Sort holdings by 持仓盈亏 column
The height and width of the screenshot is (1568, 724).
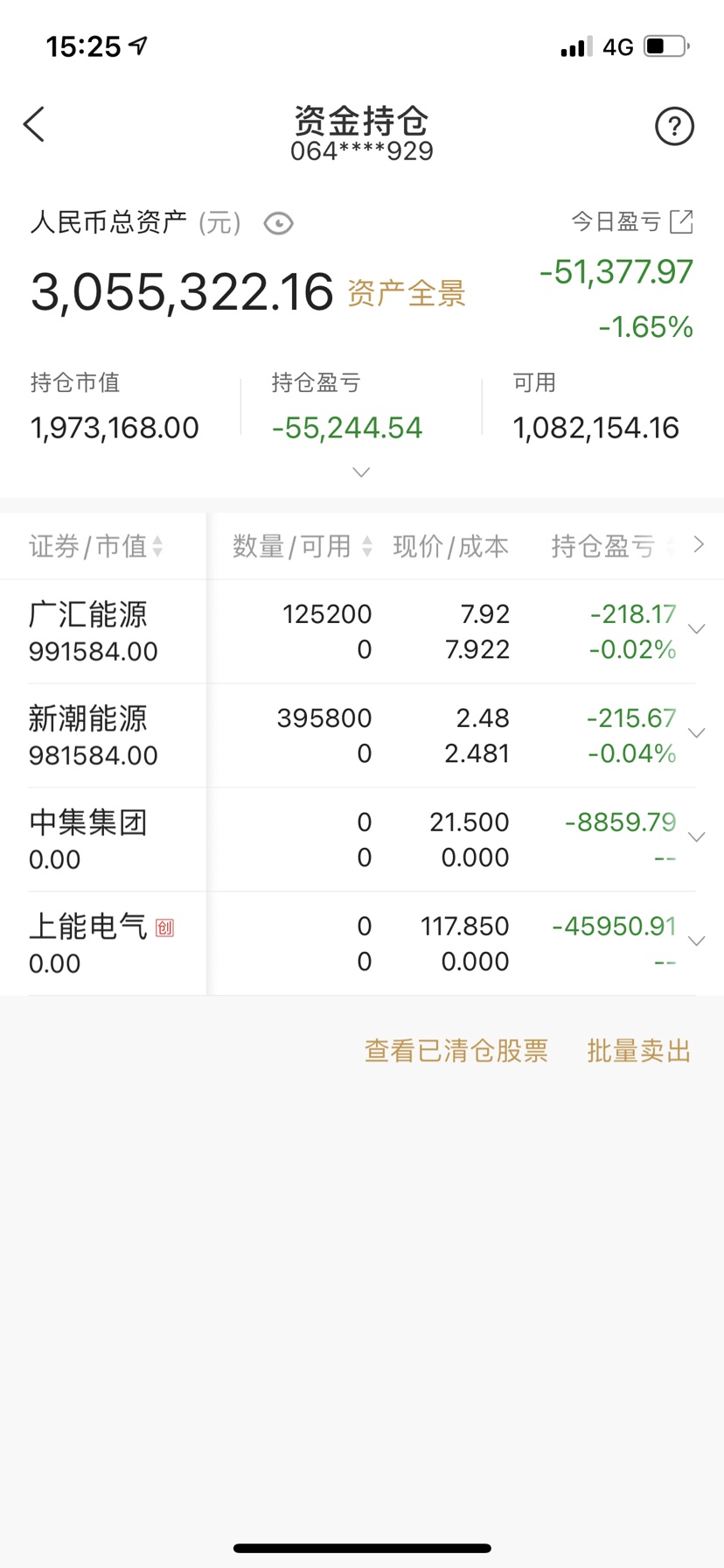coord(614,546)
